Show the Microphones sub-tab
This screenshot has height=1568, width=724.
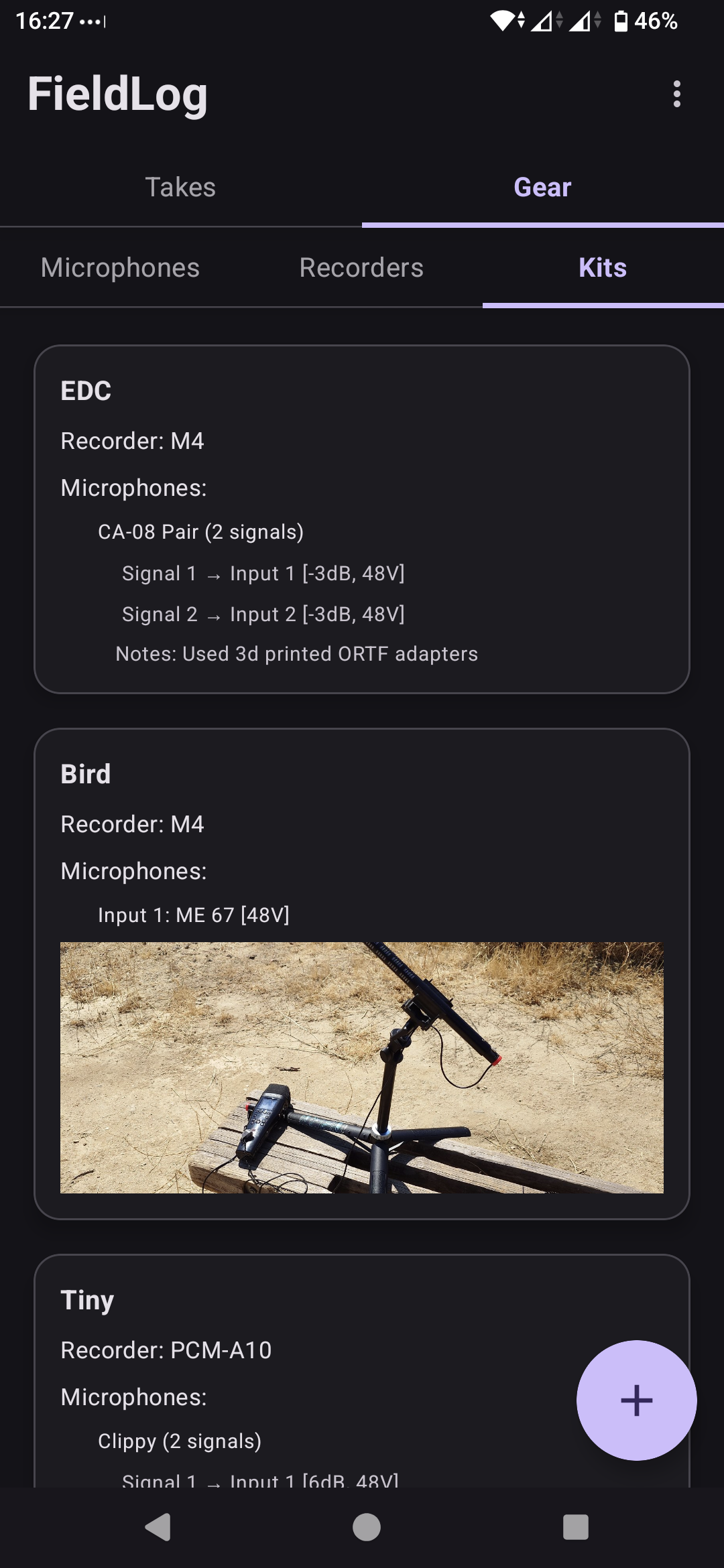[121, 268]
